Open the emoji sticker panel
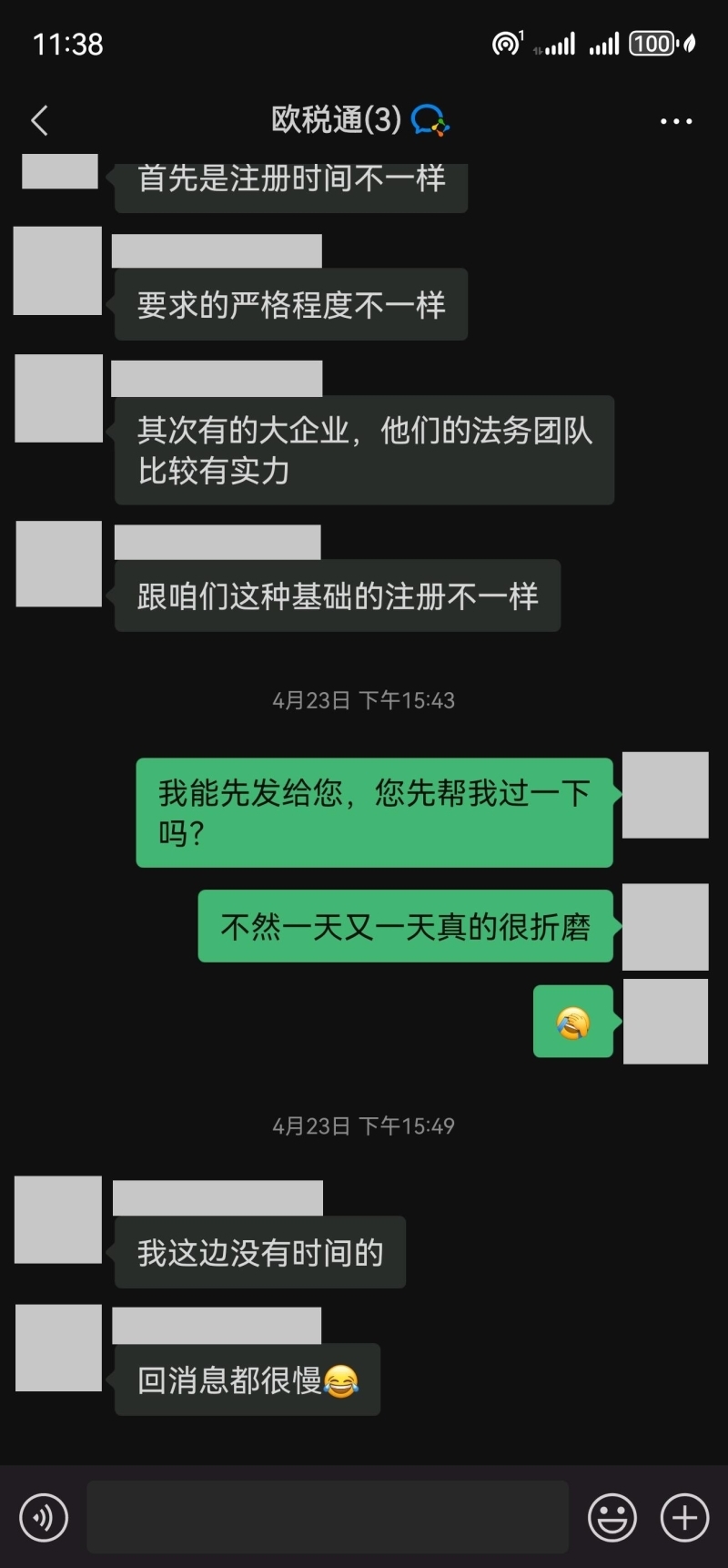The height and width of the screenshot is (1568, 728). (x=612, y=1517)
